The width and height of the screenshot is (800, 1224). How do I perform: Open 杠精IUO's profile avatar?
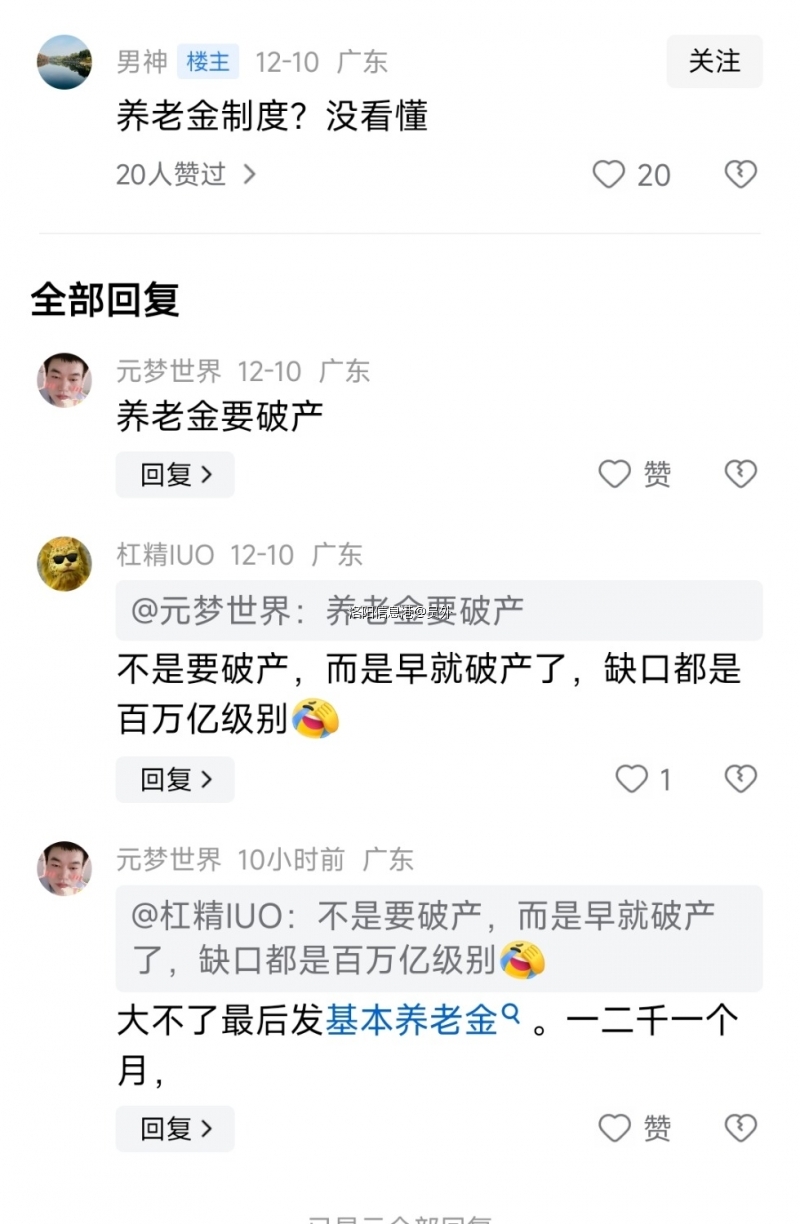coord(64,563)
